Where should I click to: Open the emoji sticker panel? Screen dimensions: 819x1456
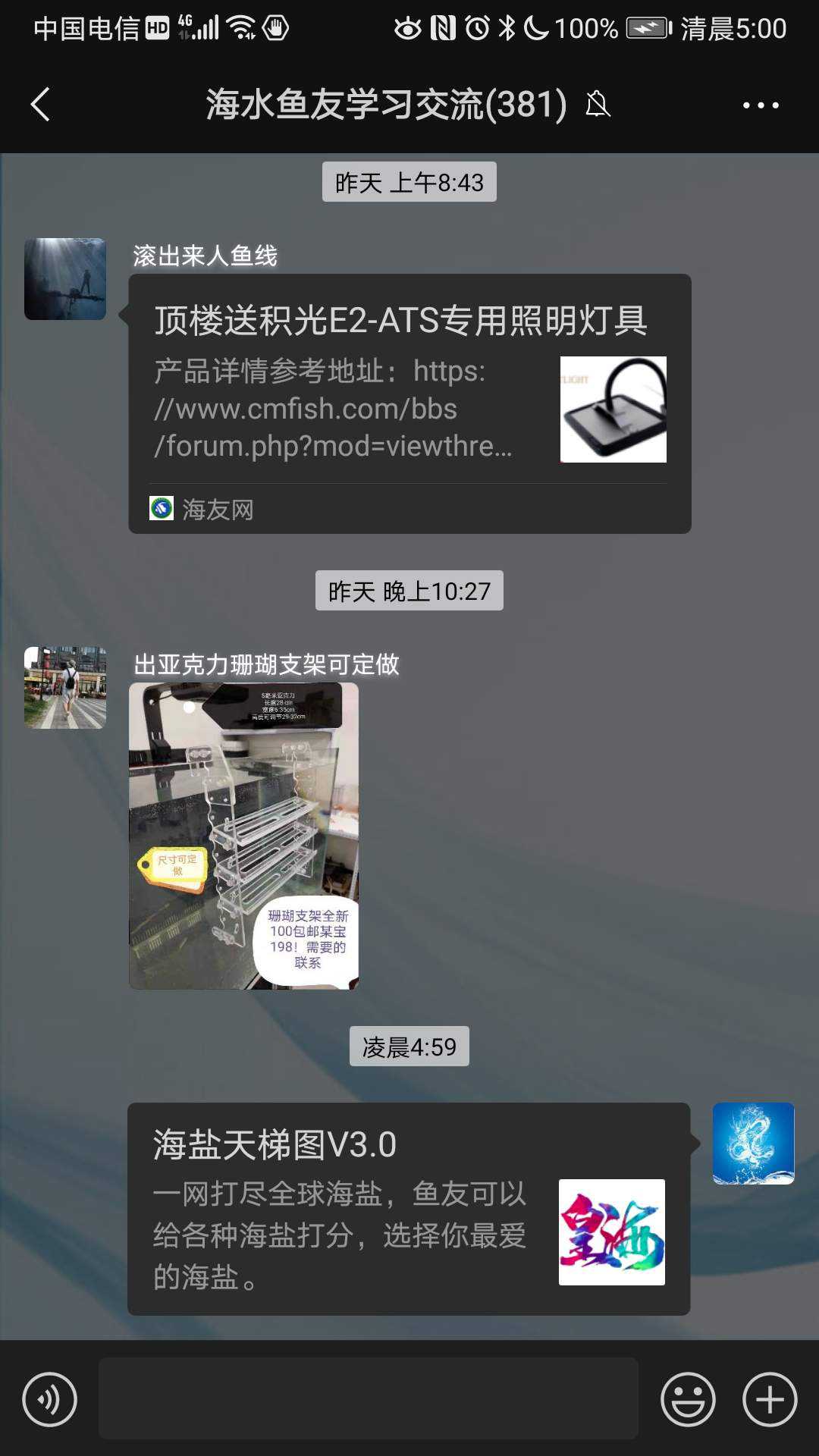pos(688,1399)
